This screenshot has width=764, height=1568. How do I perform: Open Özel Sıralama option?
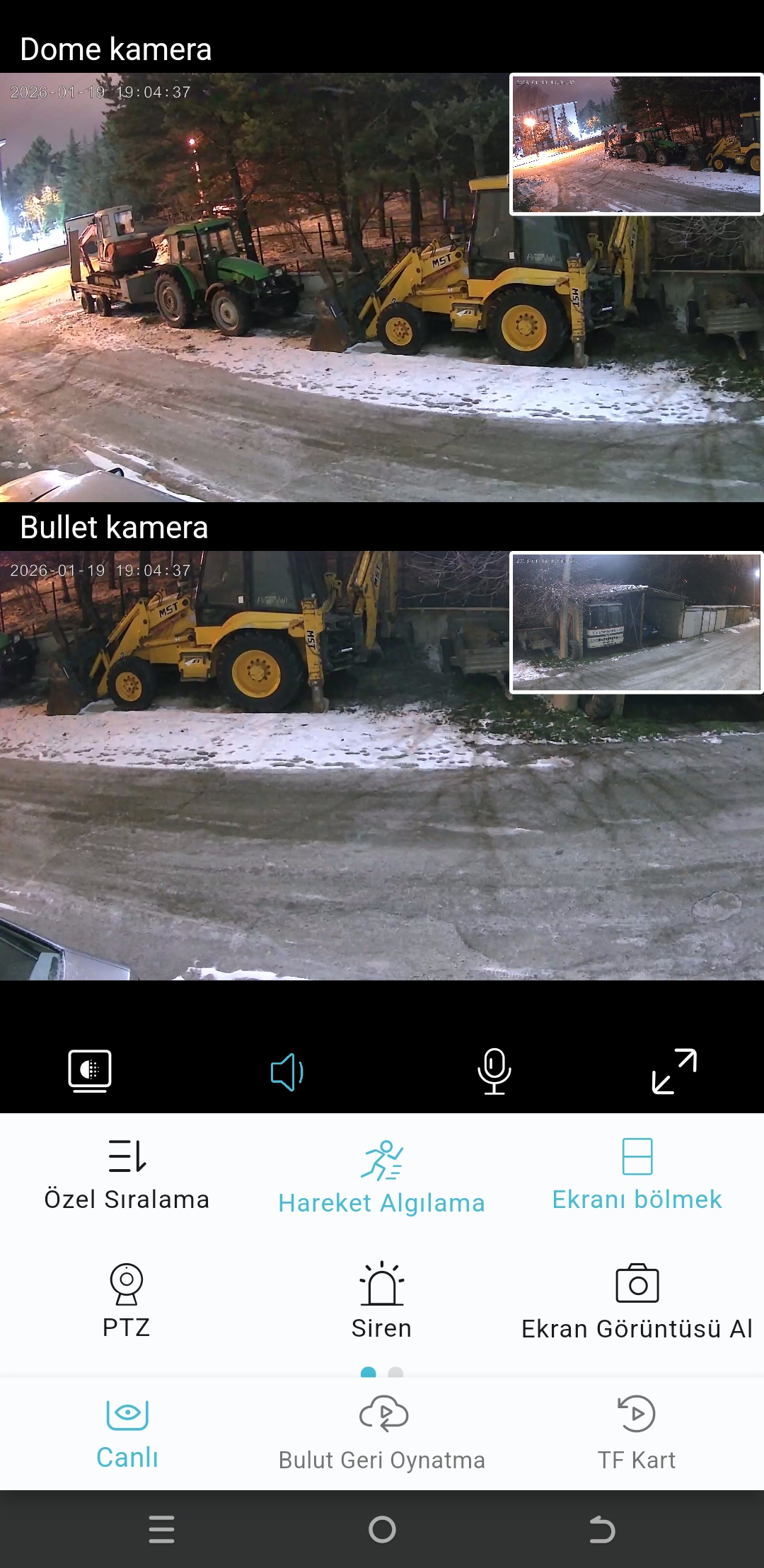coord(127,1174)
